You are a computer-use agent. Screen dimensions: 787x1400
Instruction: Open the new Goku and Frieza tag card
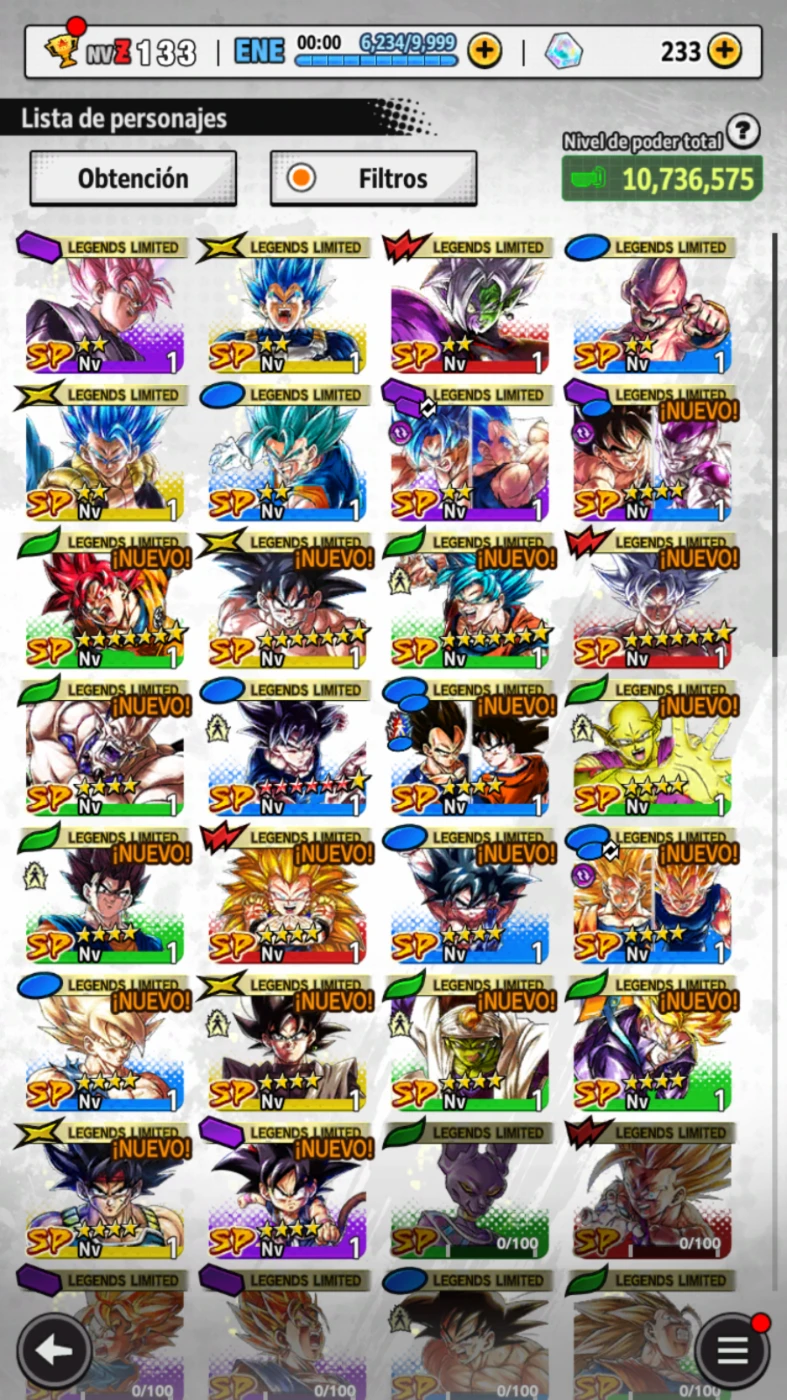coord(652,452)
